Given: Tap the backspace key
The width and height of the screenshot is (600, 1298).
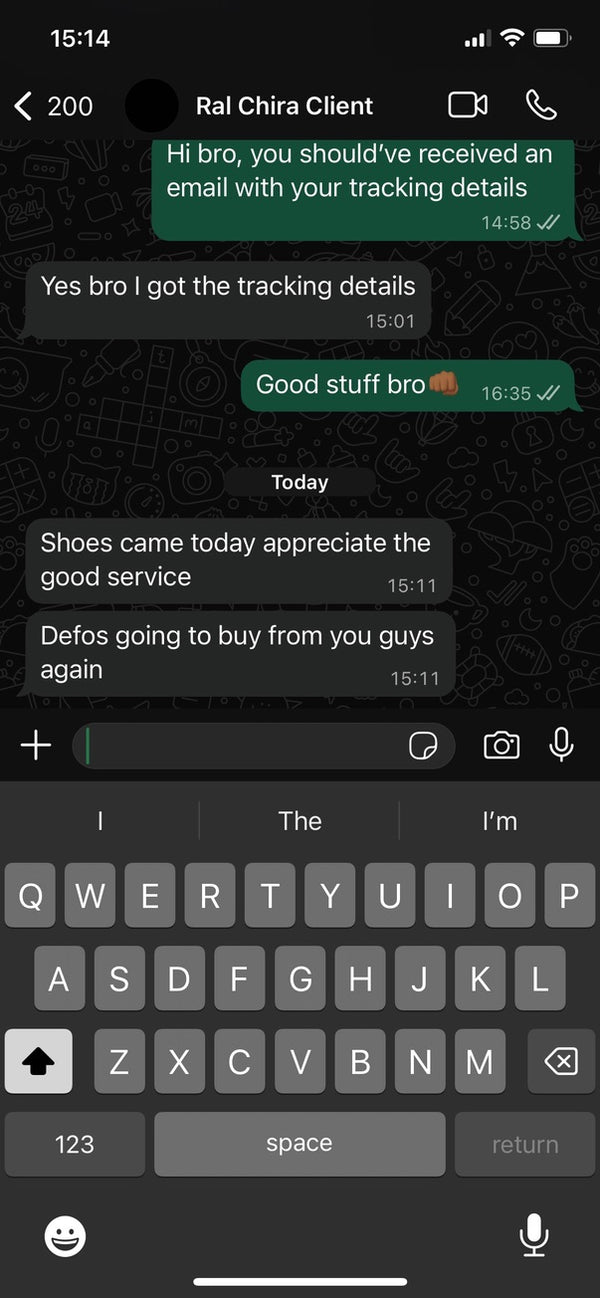Looking at the screenshot, I should click(x=561, y=1061).
